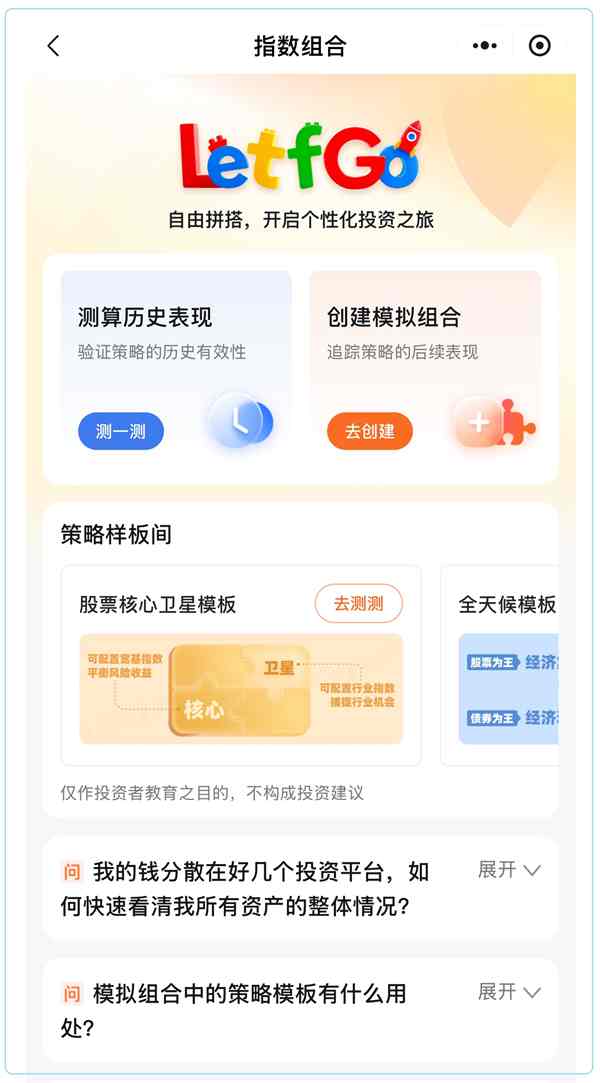Open the mini program more-options menu

click(x=485, y=46)
